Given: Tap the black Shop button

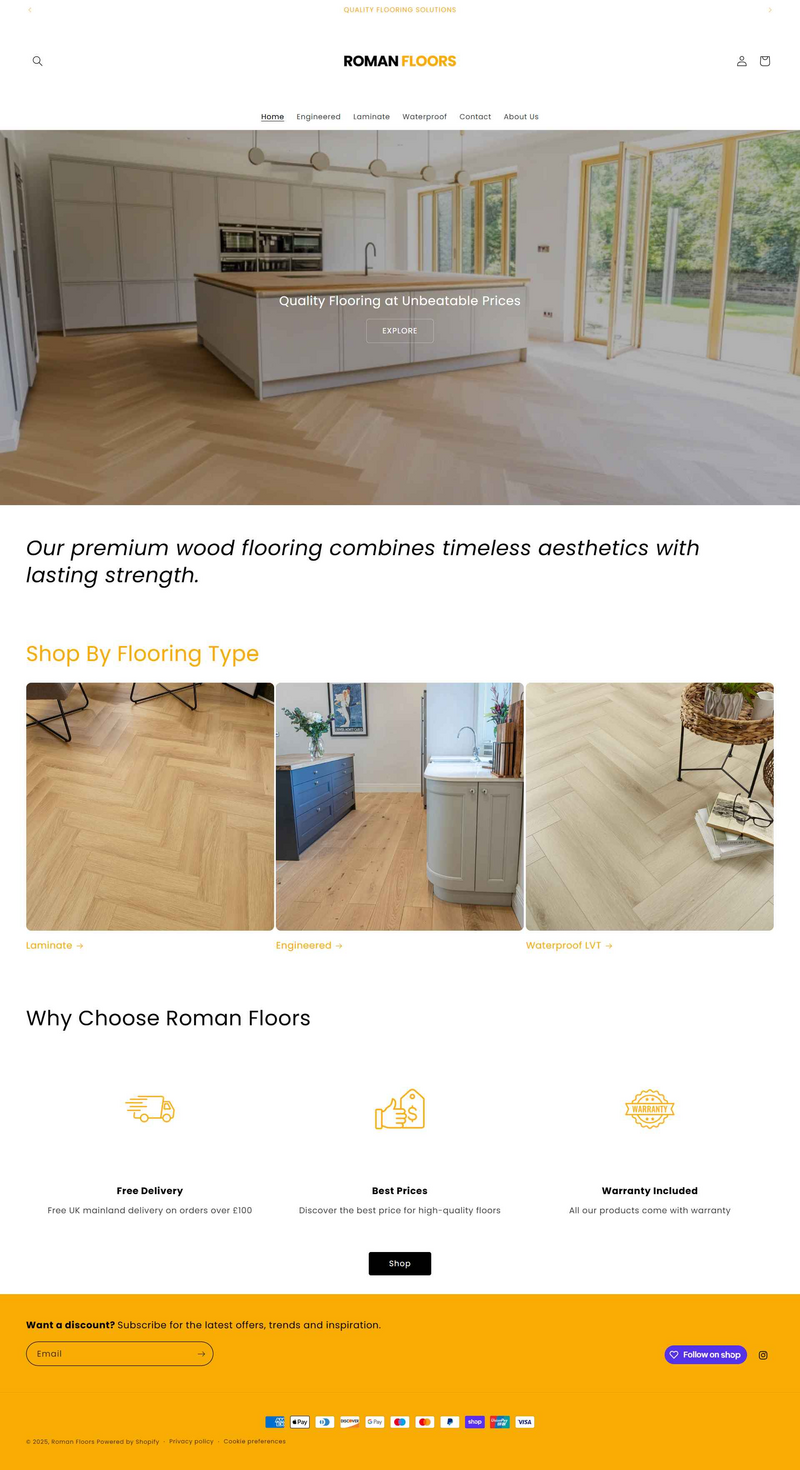Looking at the screenshot, I should [399, 1263].
